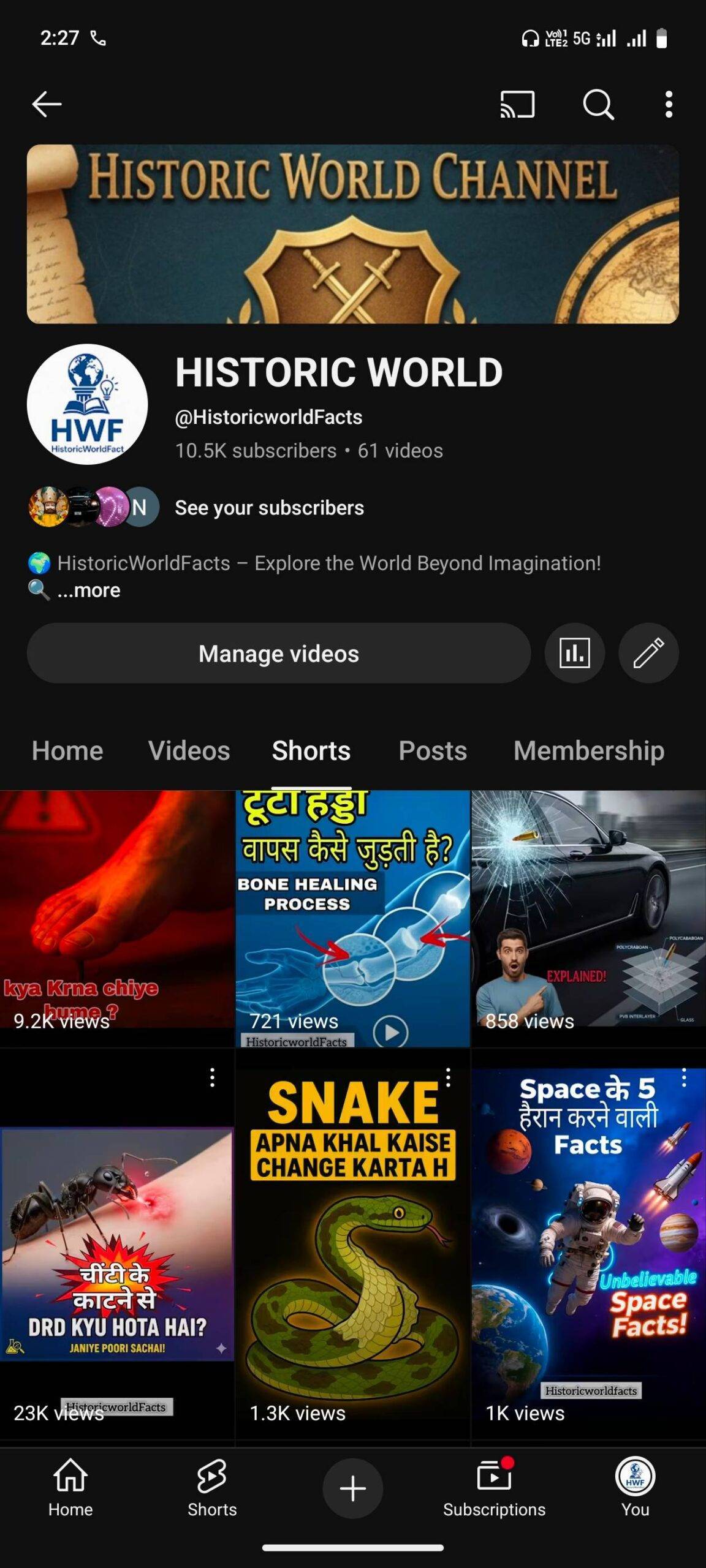Edit channel with the pencil icon
This screenshot has height=1568, width=706.
point(648,653)
